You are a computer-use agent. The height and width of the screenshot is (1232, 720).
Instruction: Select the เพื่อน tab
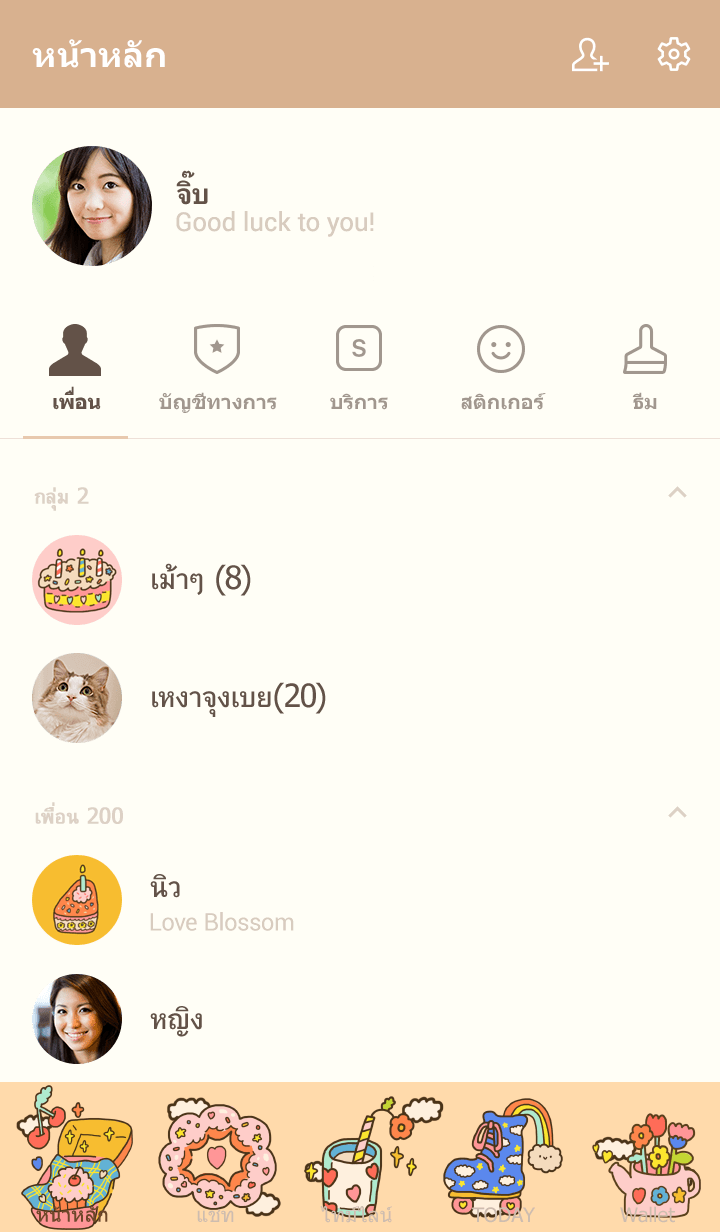[x=76, y=369]
